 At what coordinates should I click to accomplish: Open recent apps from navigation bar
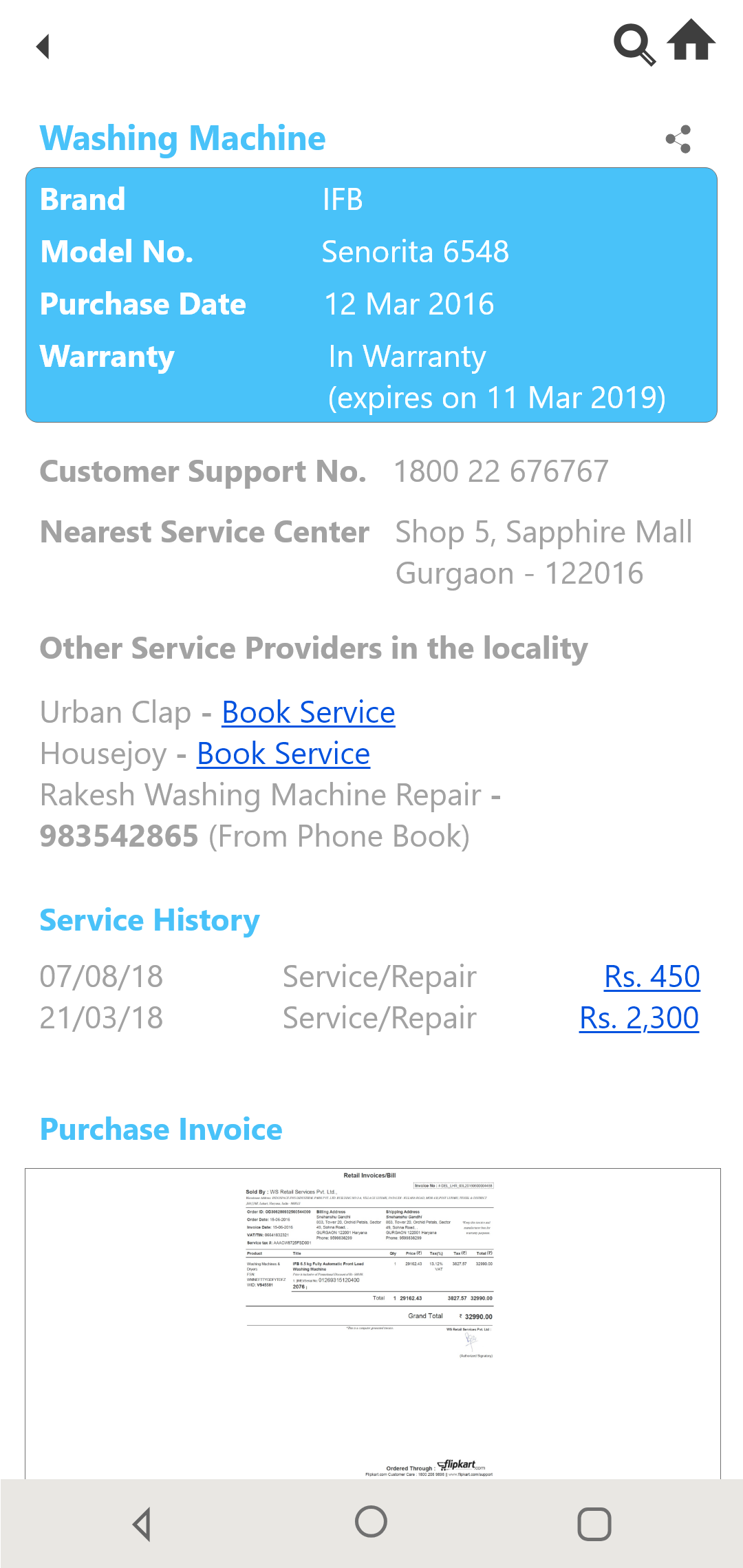pyautogui.click(x=594, y=1523)
